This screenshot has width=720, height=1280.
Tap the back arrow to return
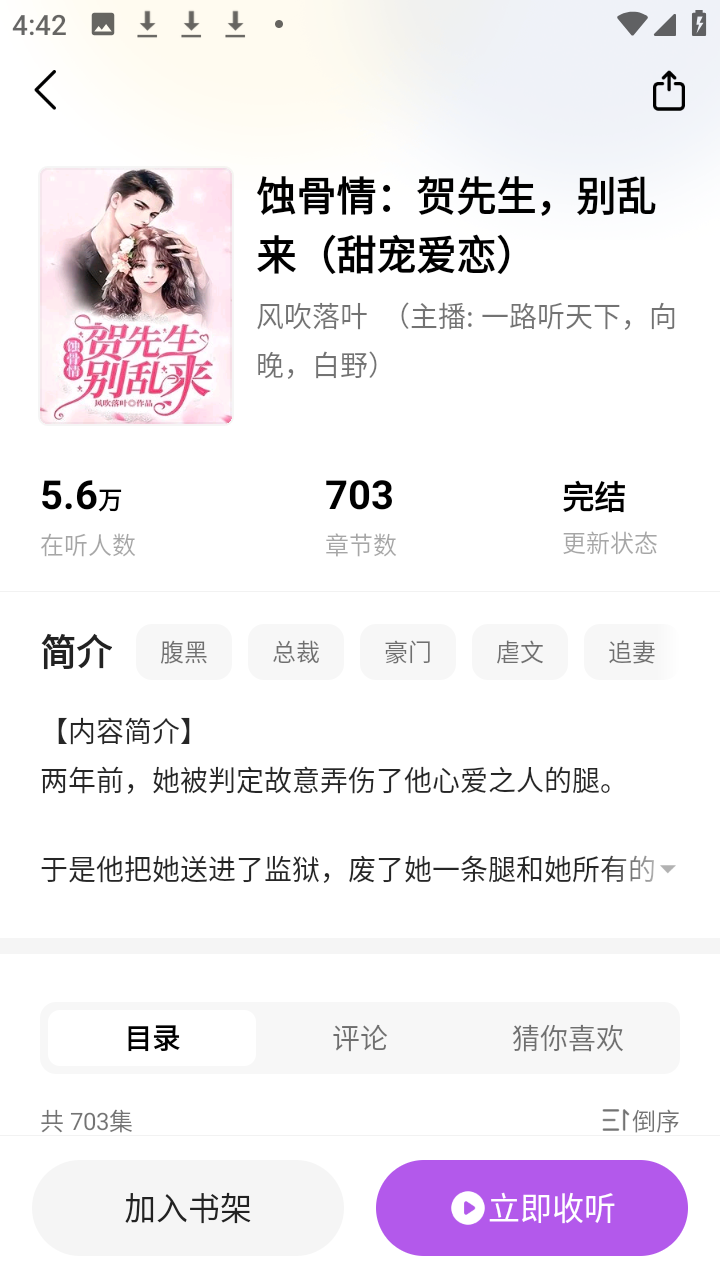point(45,90)
